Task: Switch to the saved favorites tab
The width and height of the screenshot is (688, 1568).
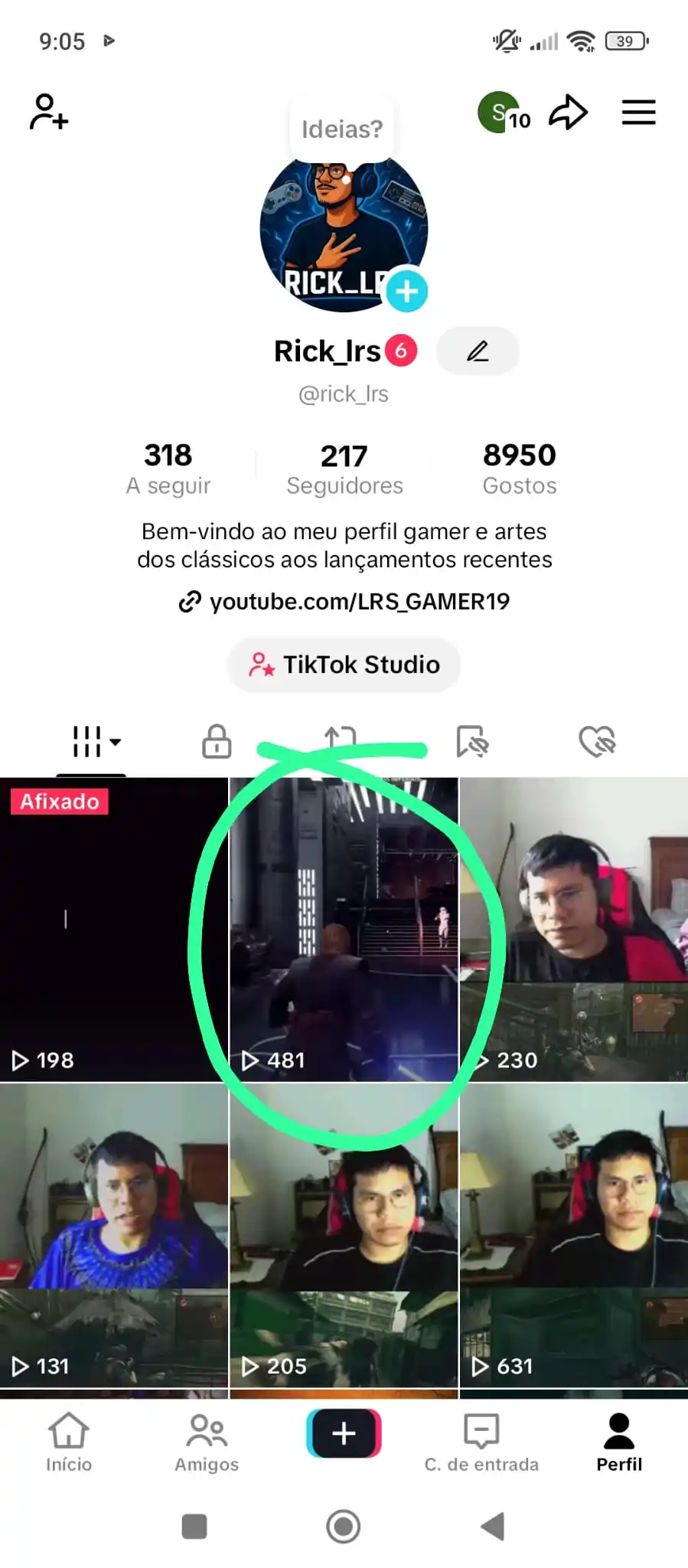Action: [x=472, y=741]
